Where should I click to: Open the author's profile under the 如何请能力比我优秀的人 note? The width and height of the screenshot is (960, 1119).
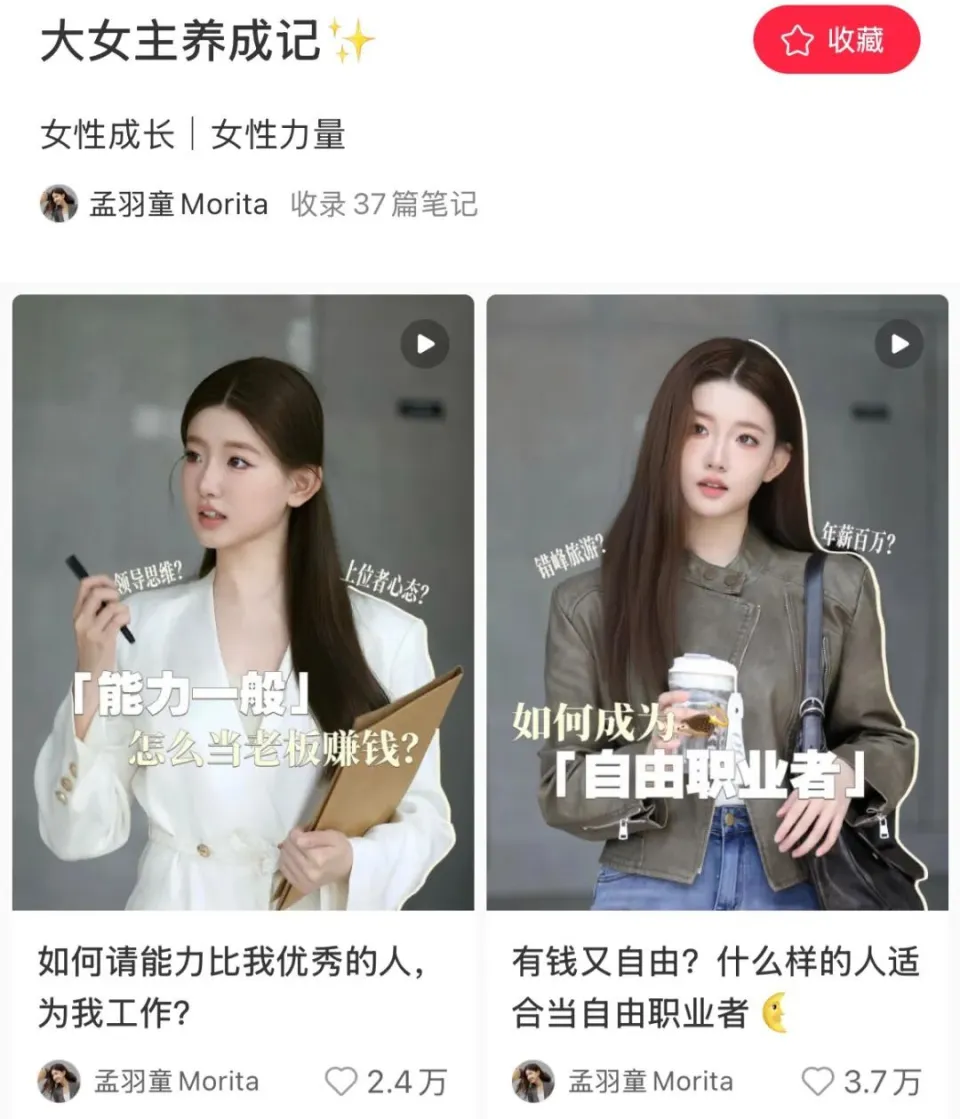[148, 1081]
